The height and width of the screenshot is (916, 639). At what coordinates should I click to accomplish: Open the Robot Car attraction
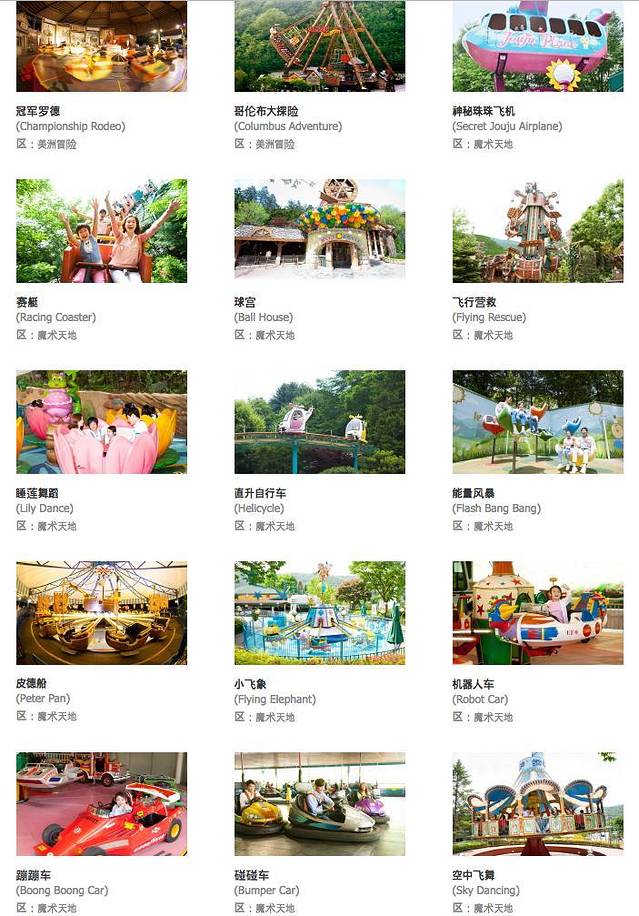(x=537, y=613)
